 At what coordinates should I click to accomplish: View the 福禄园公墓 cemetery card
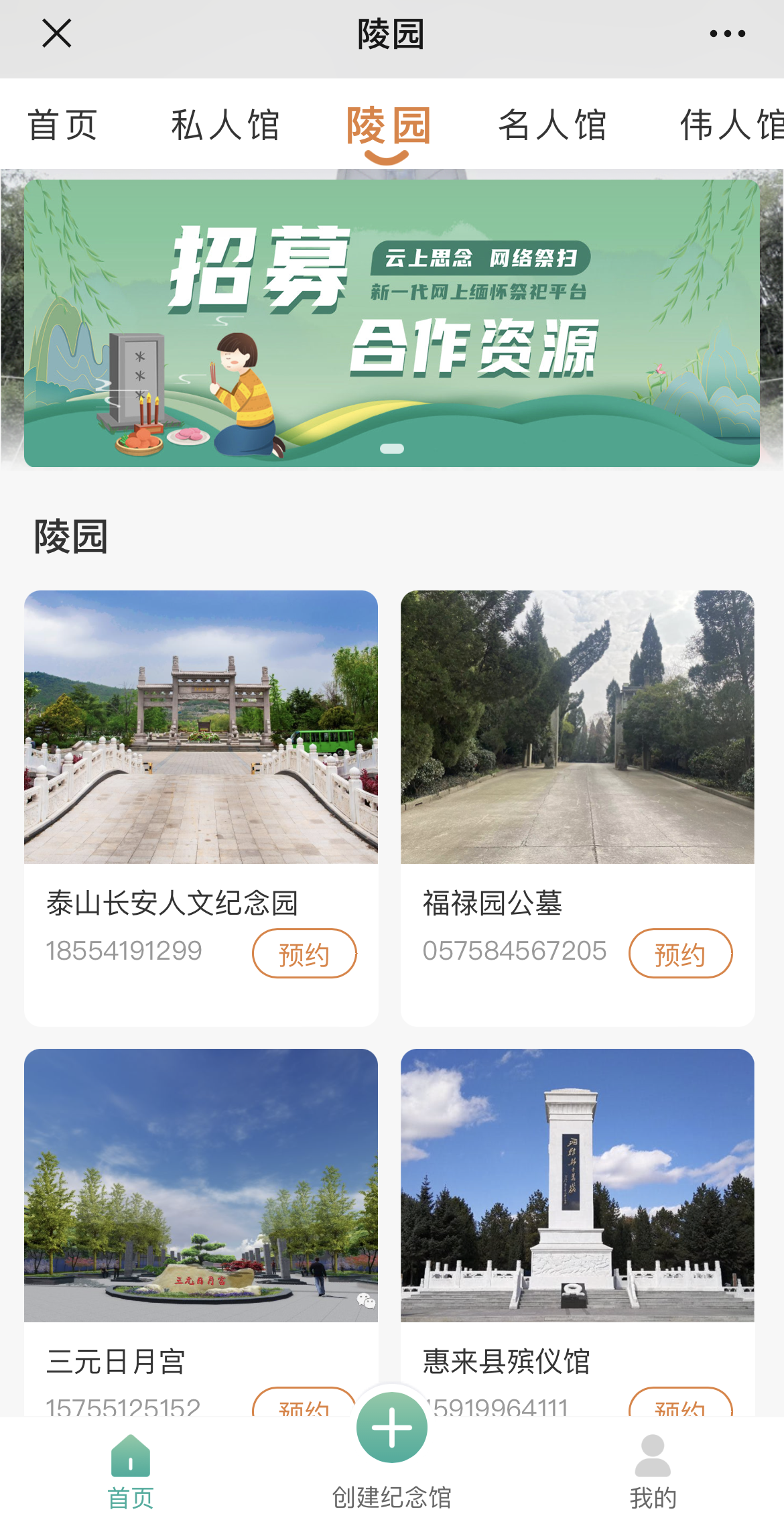click(577, 728)
